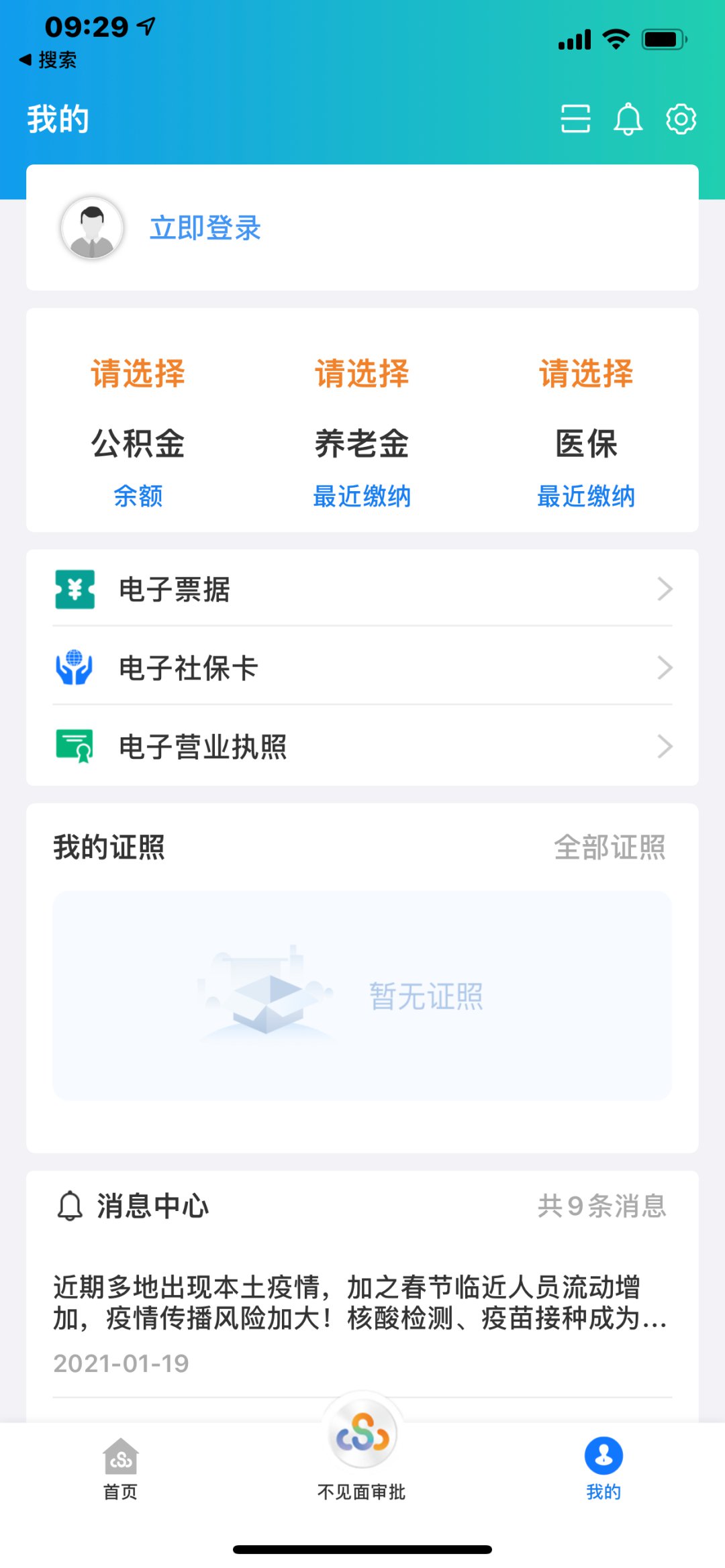725x1568 pixels.
Task: Open 共9条消息 in message center
Action: (x=601, y=1206)
